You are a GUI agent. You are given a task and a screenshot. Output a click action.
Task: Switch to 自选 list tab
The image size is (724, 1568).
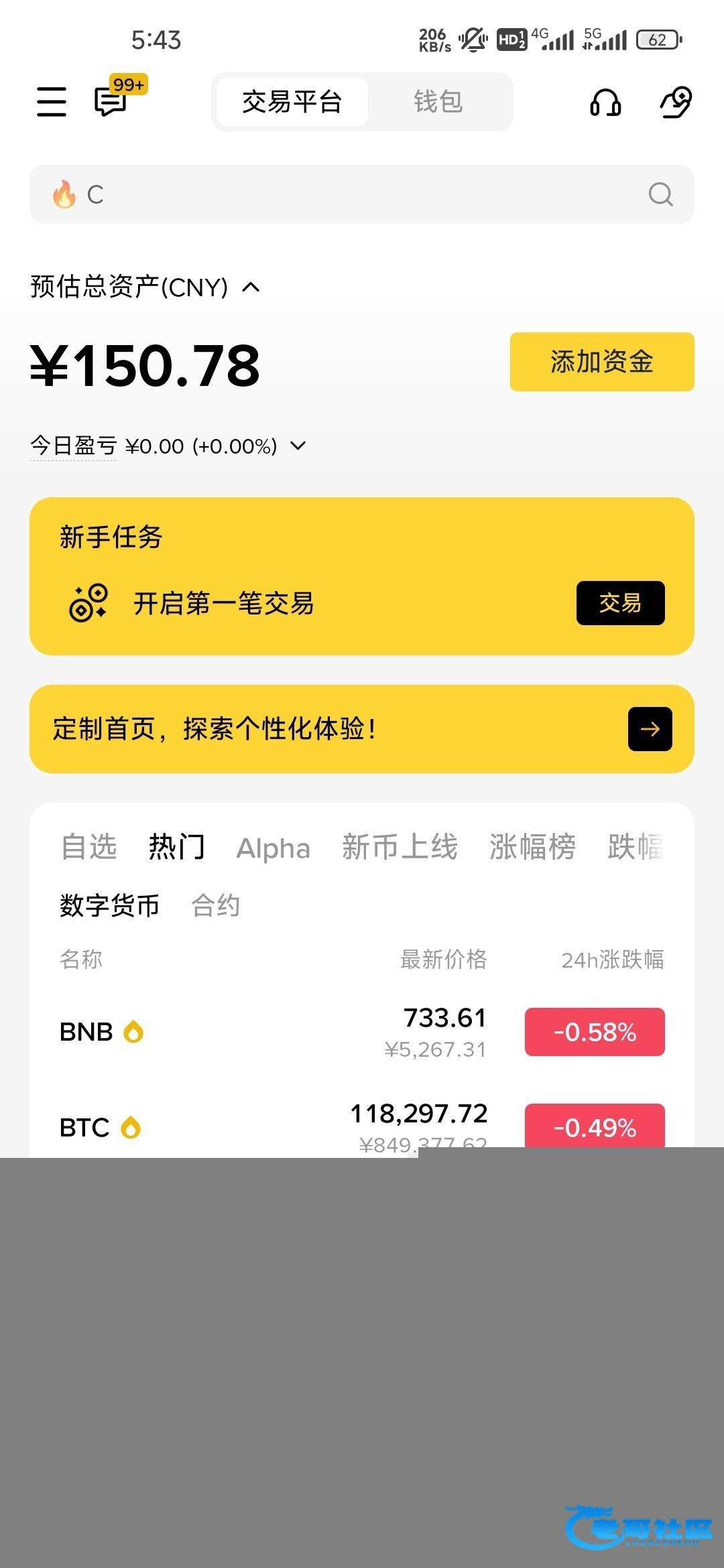[x=89, y=847]
